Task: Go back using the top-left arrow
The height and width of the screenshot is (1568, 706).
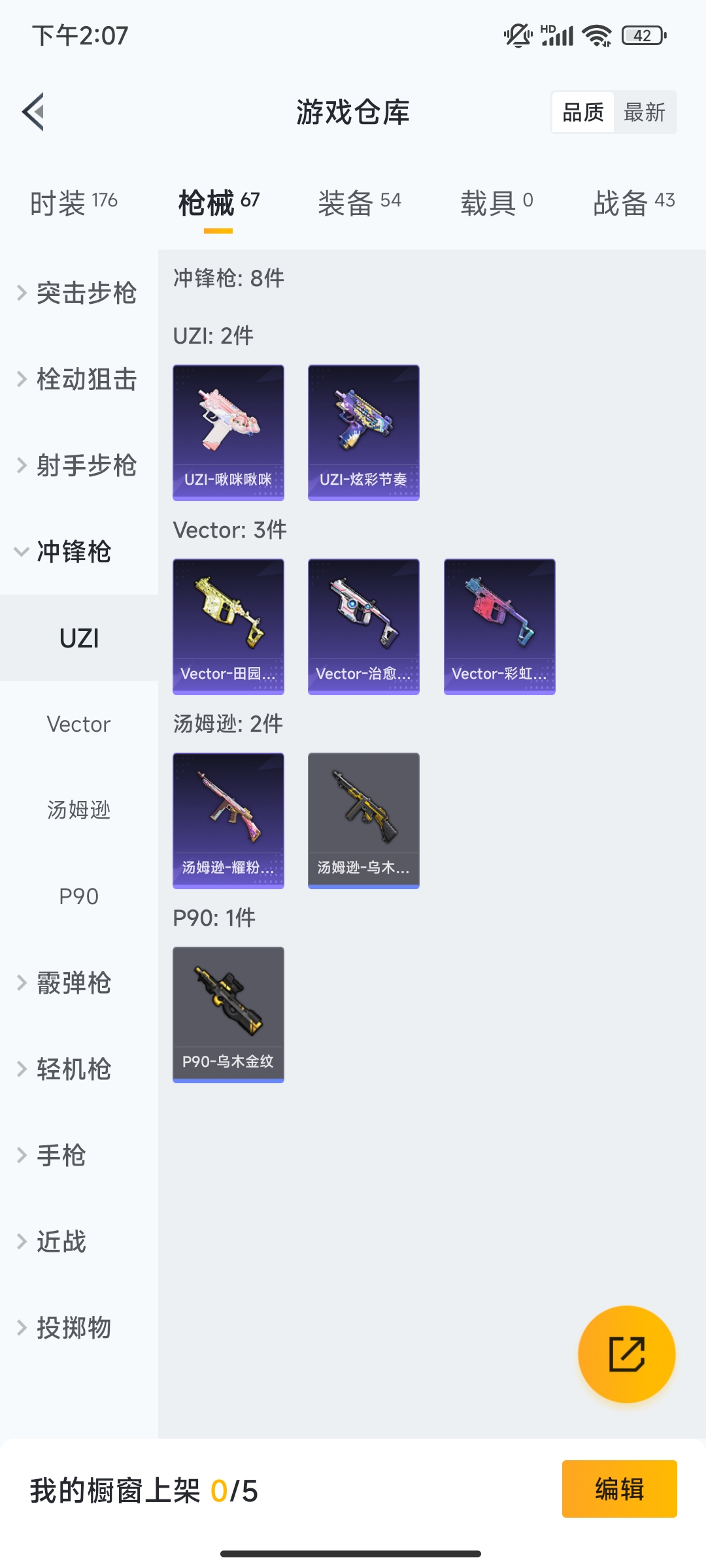Action: pos(34,112)
